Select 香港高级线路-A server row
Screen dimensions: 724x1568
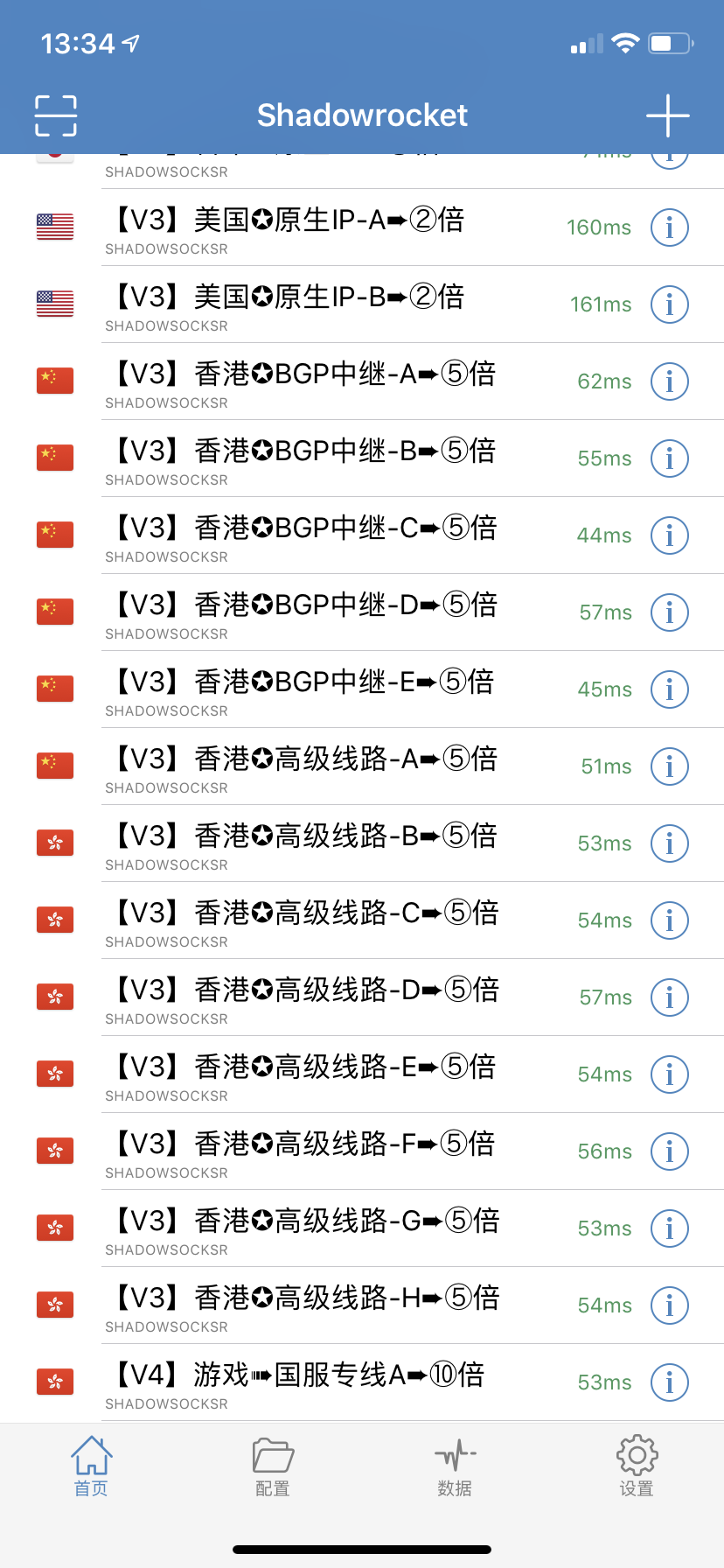tap(362, 766)
